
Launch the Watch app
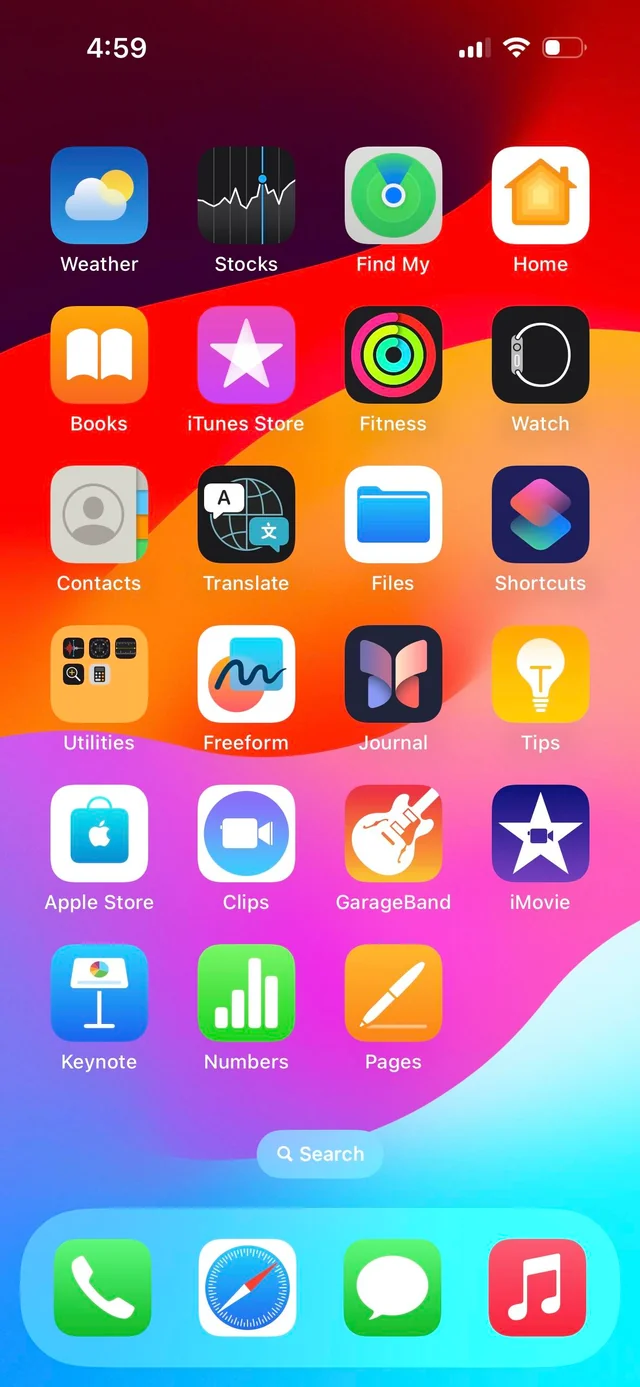540,355
